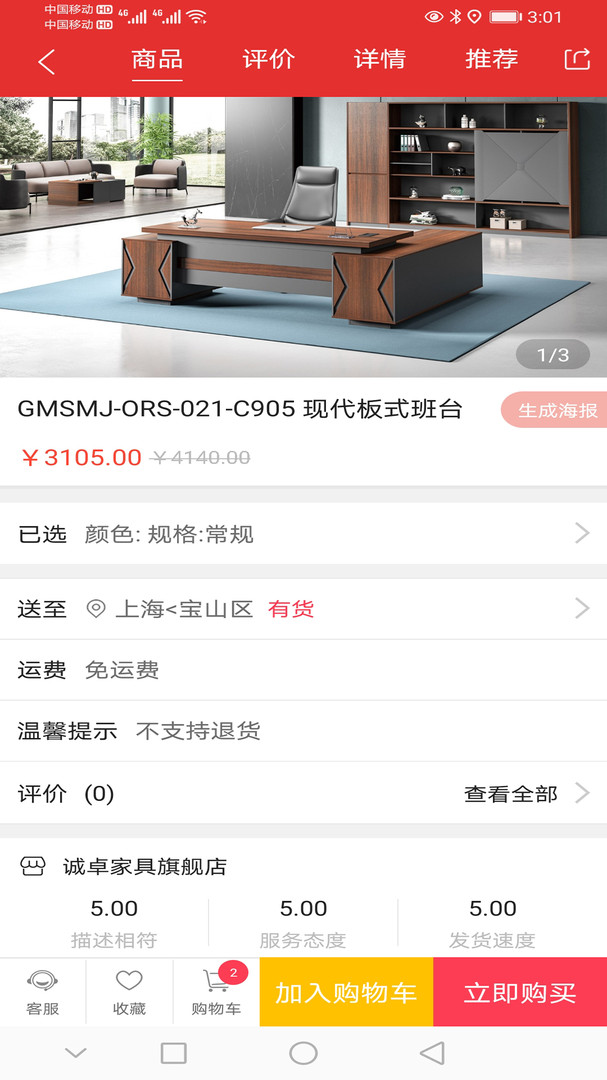
Task: View all reviews via 查看全部
Action: (524, 794)
